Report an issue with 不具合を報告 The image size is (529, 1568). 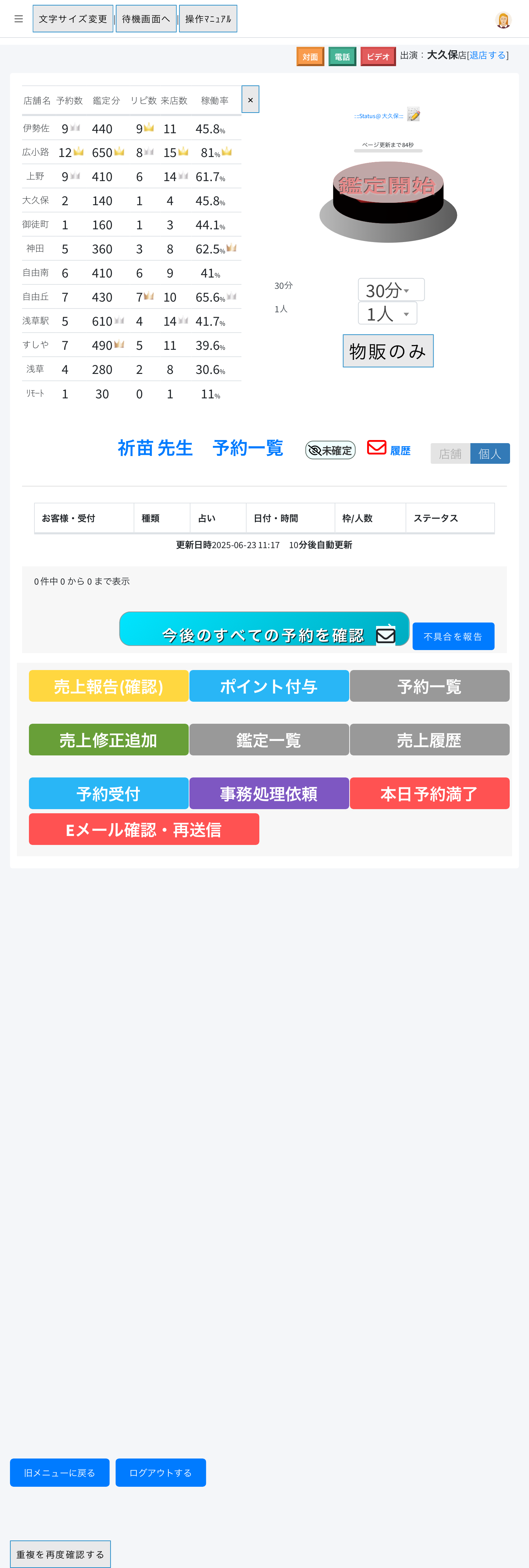click(453, 637)
